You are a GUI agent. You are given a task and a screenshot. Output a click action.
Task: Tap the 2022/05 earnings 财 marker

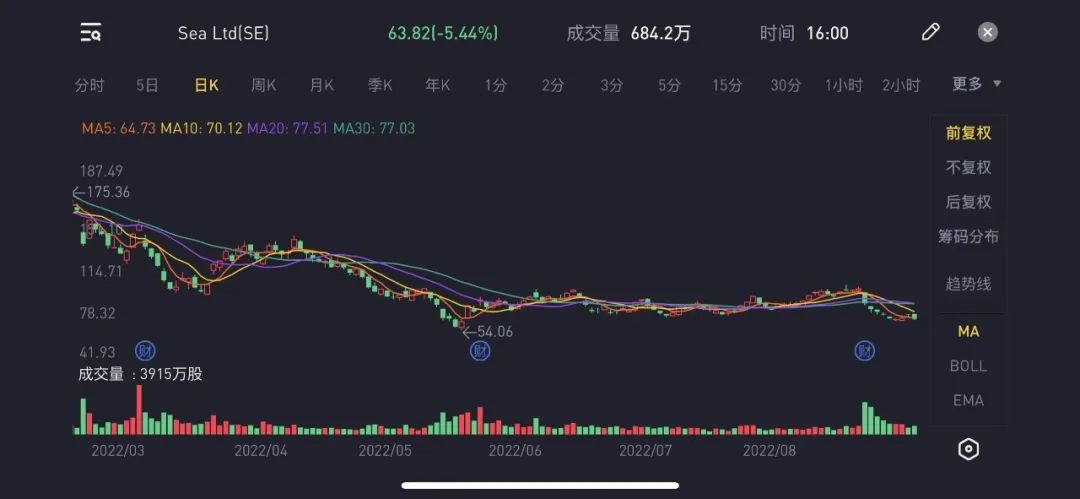[x=480, y=350]
